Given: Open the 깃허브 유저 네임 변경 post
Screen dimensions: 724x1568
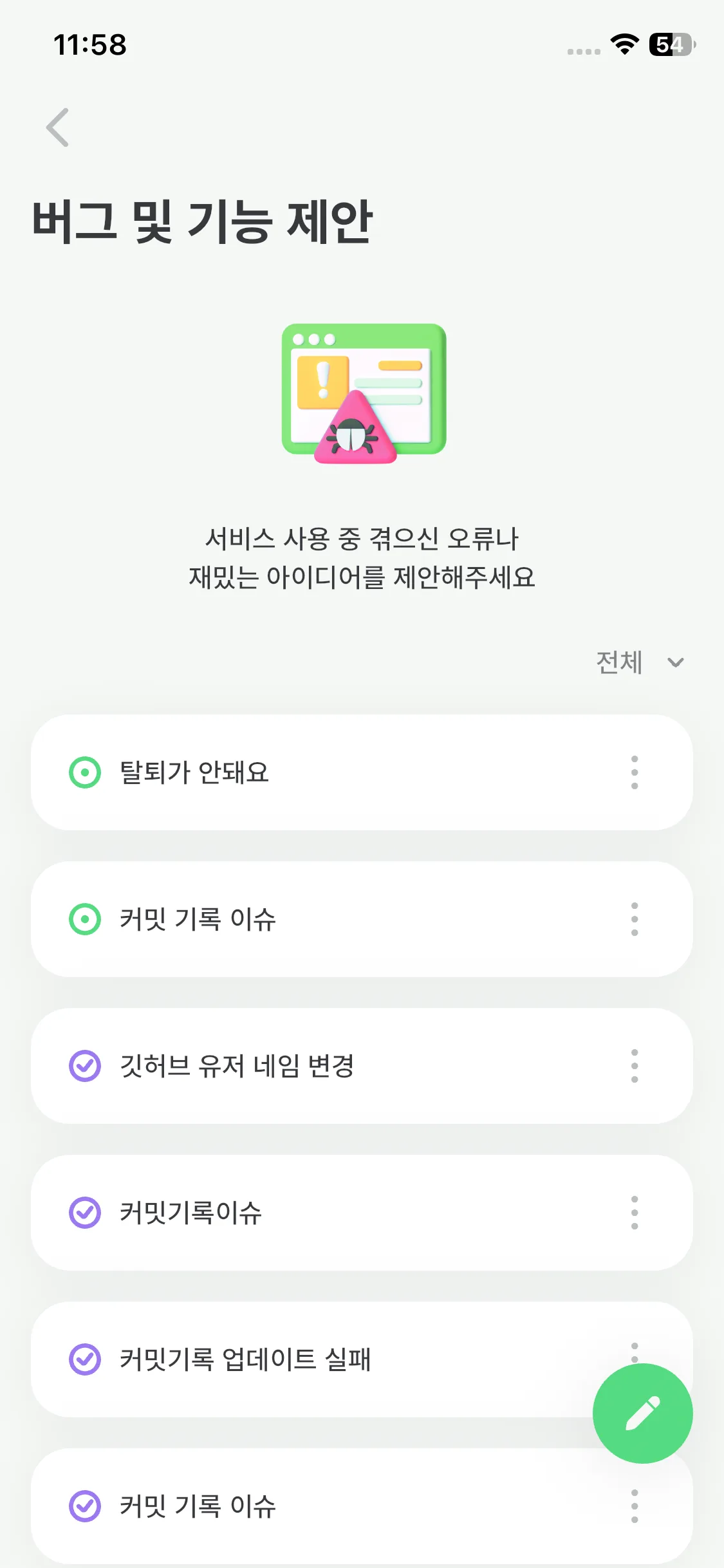Looking at the screenshot, I should click(x=237, y=1066).
